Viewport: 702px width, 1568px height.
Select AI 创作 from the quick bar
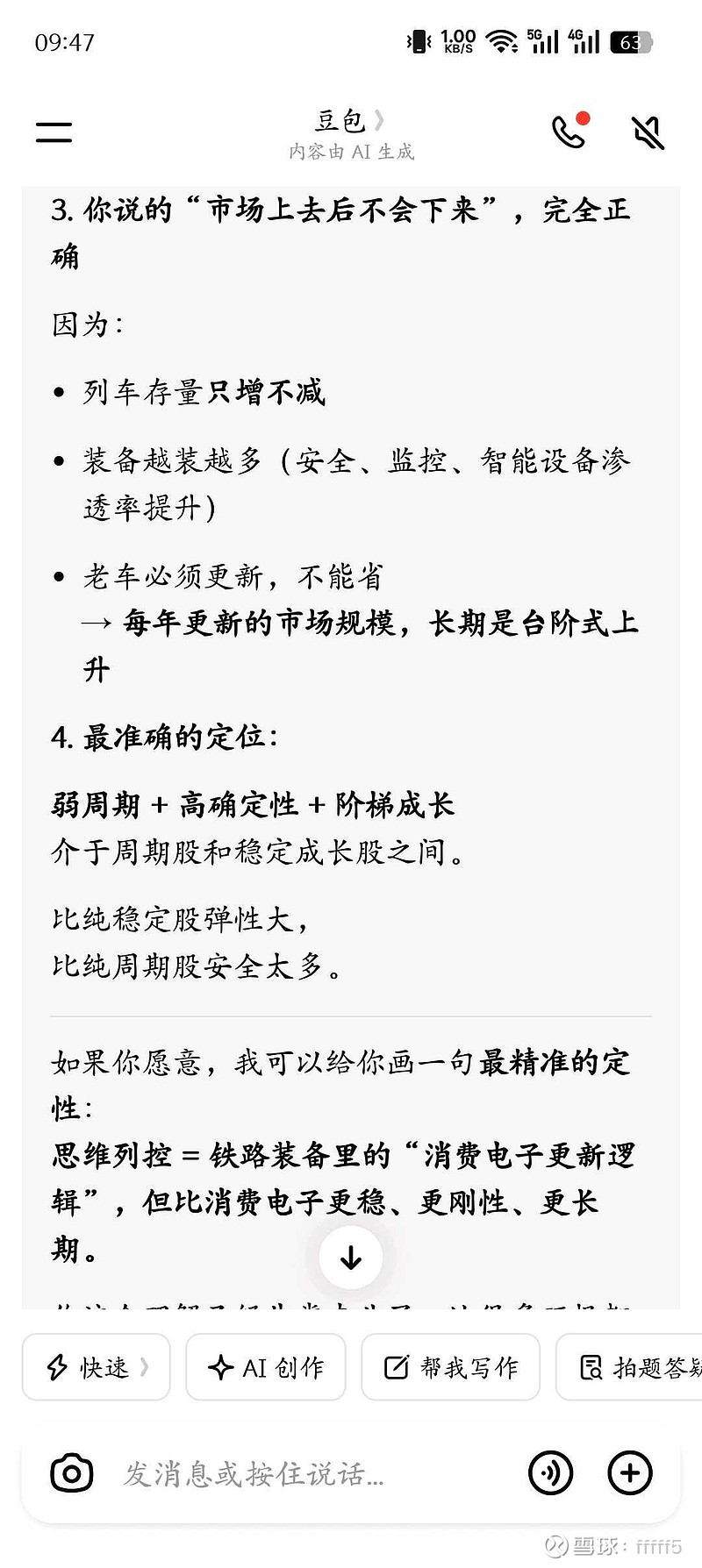pos(265,1366)
